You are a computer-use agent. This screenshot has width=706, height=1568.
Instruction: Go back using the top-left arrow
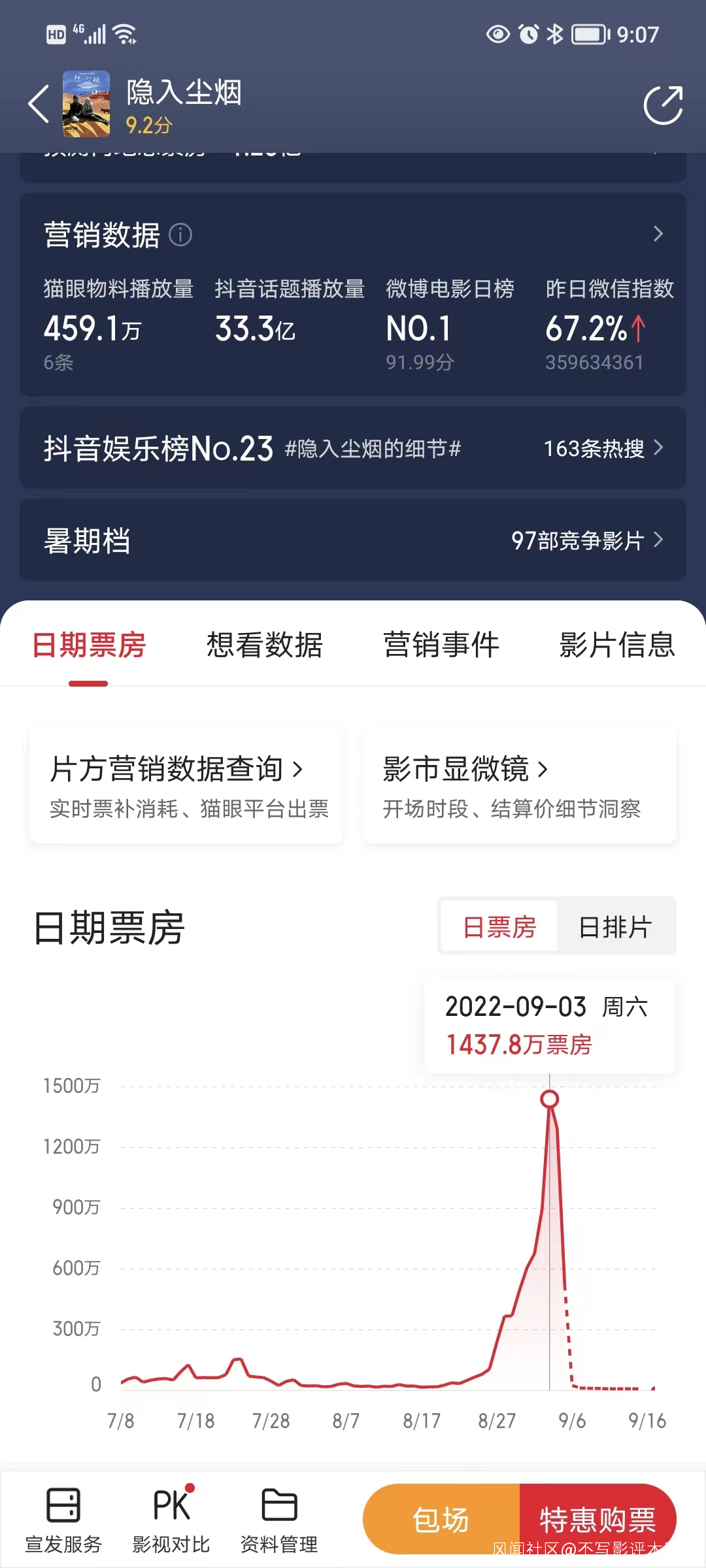(x=39, y=105)
